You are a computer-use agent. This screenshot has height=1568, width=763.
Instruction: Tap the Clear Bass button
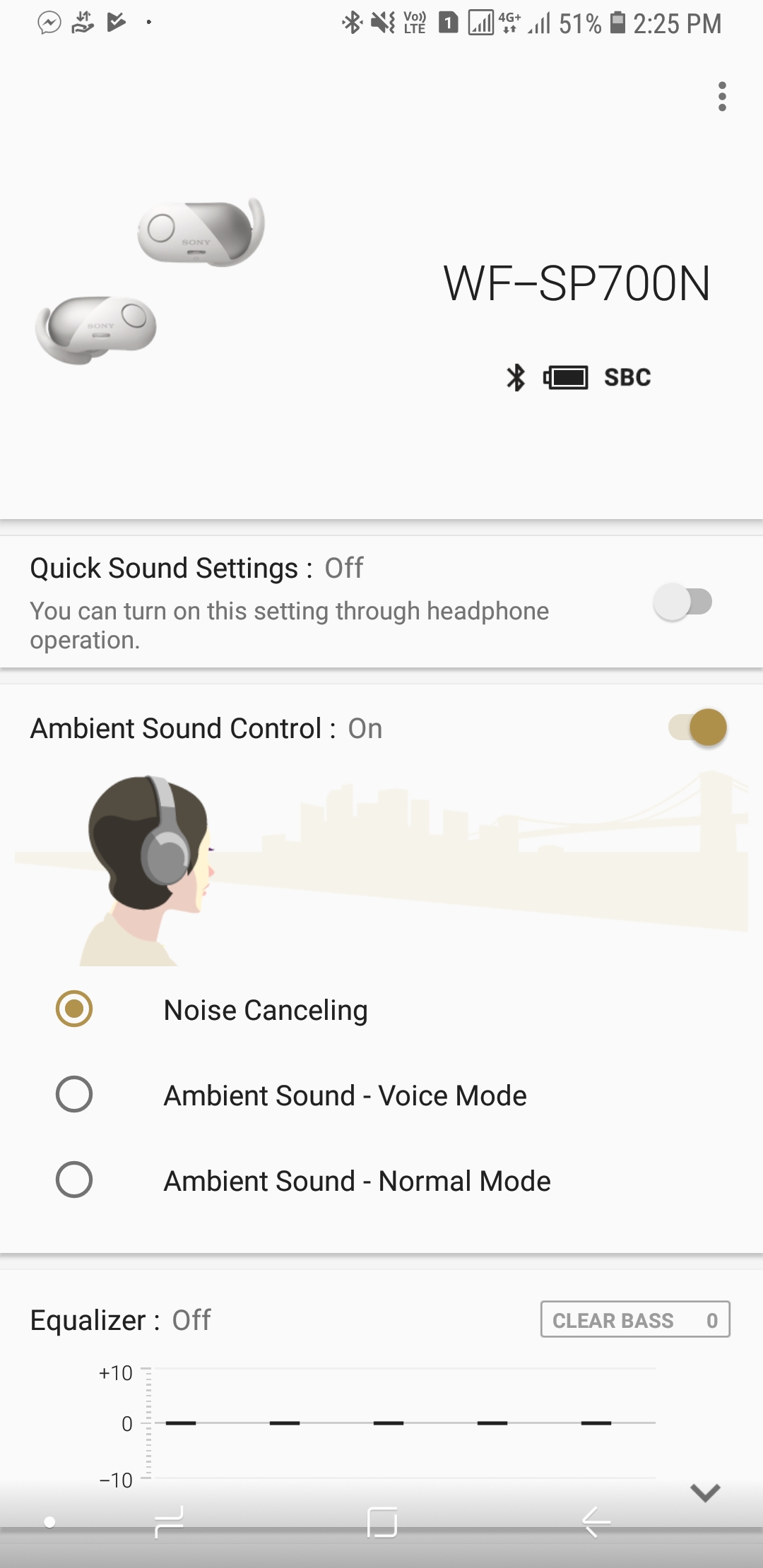tap(634, 1319)
